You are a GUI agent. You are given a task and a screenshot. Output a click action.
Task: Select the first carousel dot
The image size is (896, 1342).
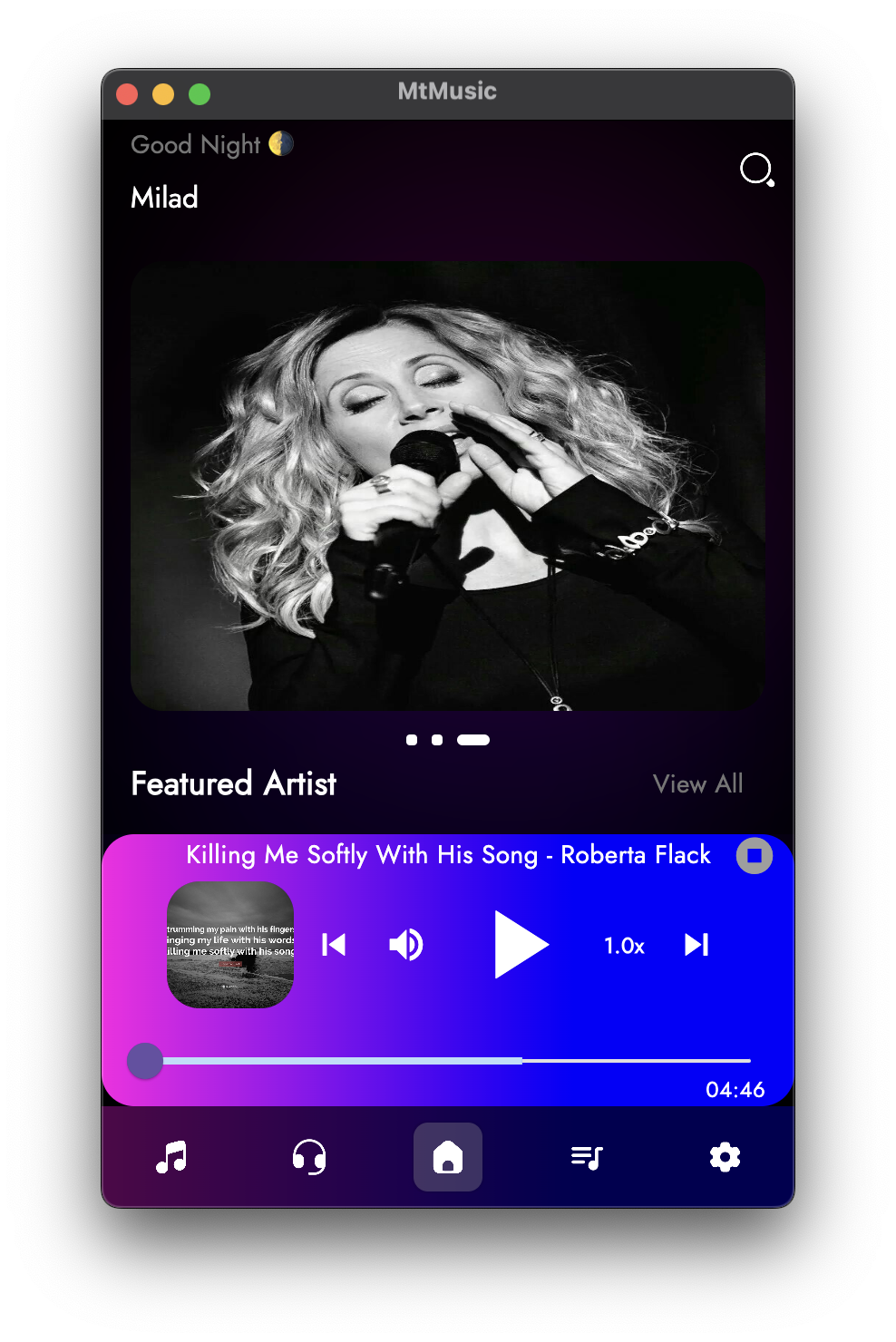pos(413,740)
